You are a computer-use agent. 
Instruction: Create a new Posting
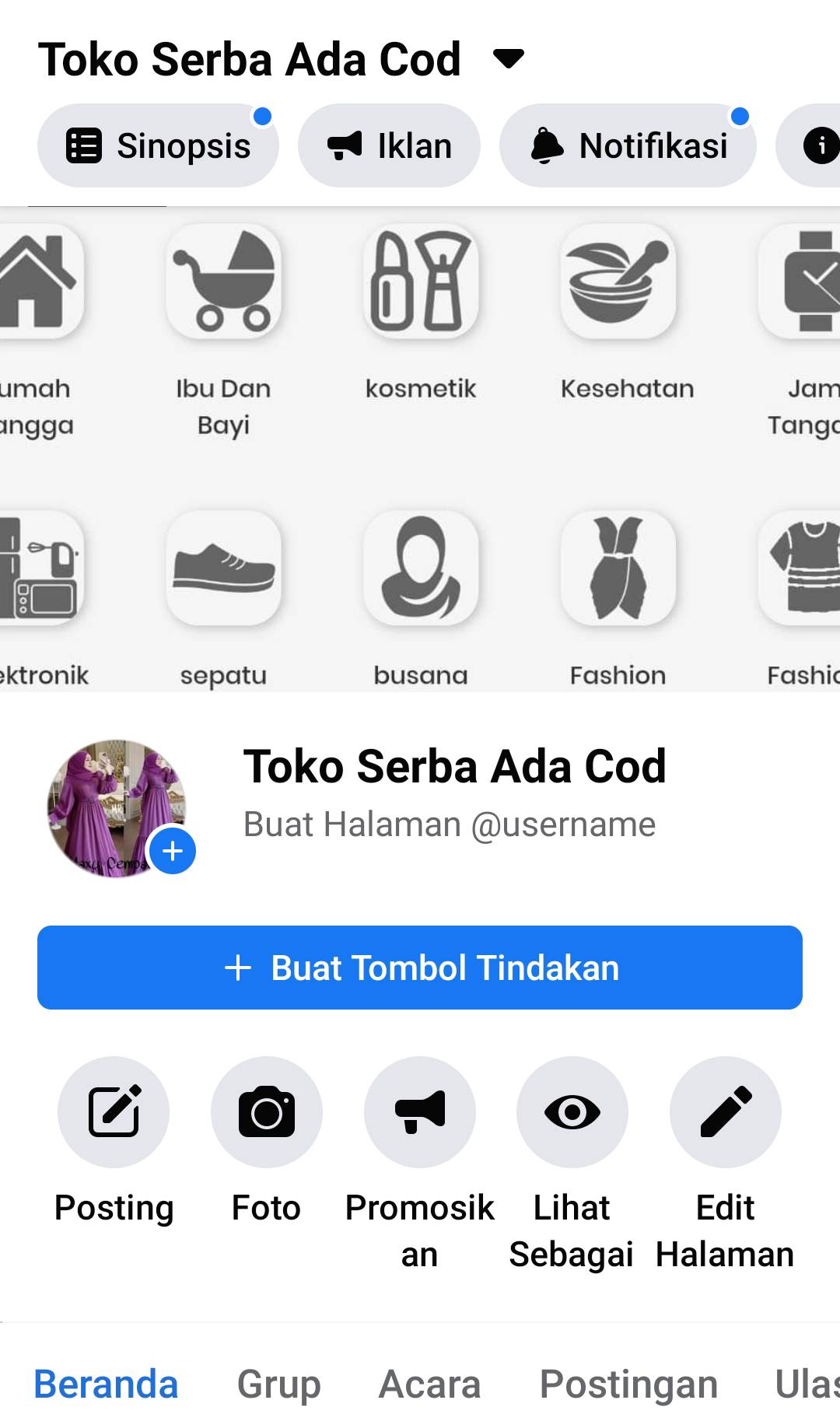[114, 1112]
